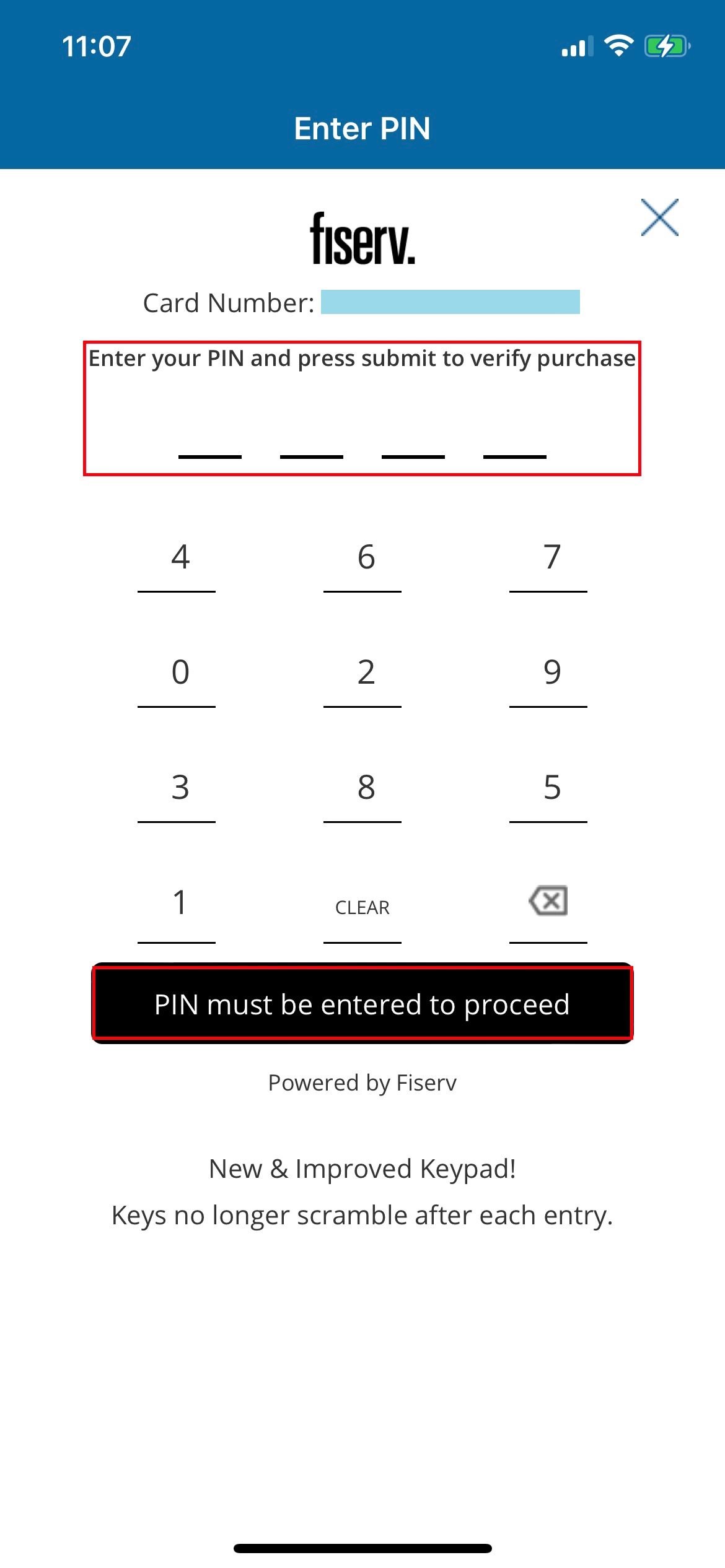Tap the PIN must be entered button

click(x=362, y=1004)
